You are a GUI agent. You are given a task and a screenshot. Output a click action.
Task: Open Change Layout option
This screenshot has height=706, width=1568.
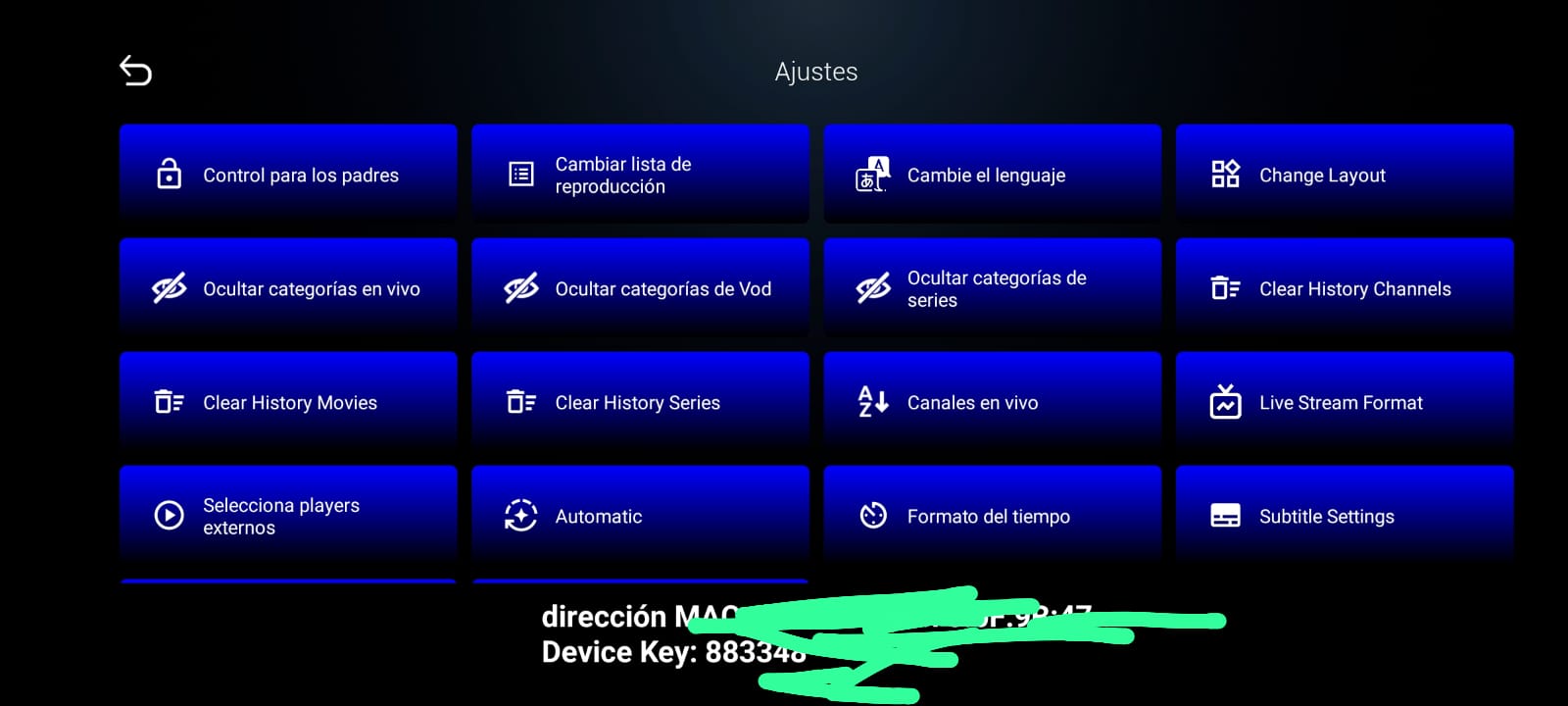pos(1344,175)
